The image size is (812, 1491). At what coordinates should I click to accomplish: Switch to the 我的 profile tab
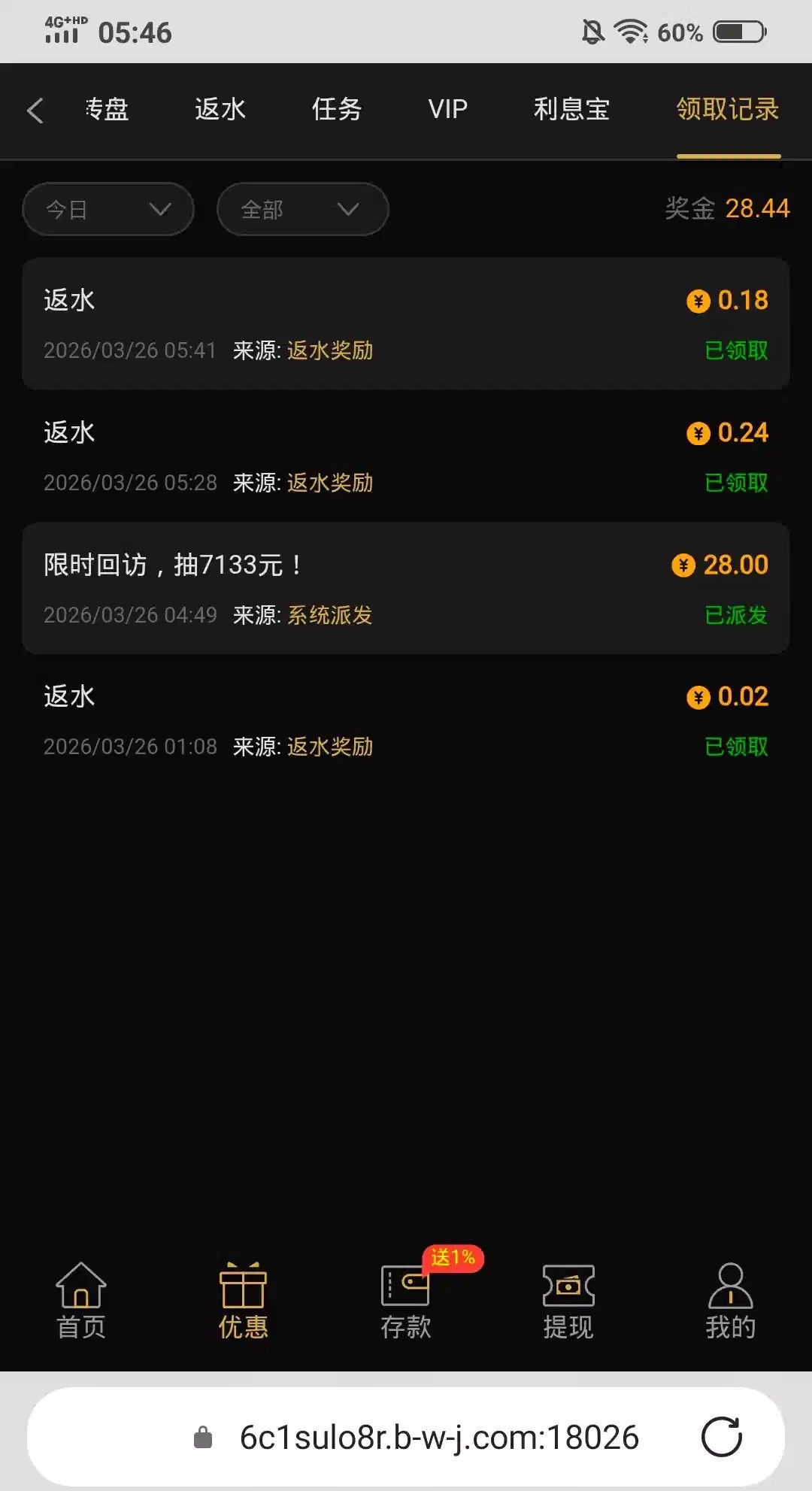730,1301
